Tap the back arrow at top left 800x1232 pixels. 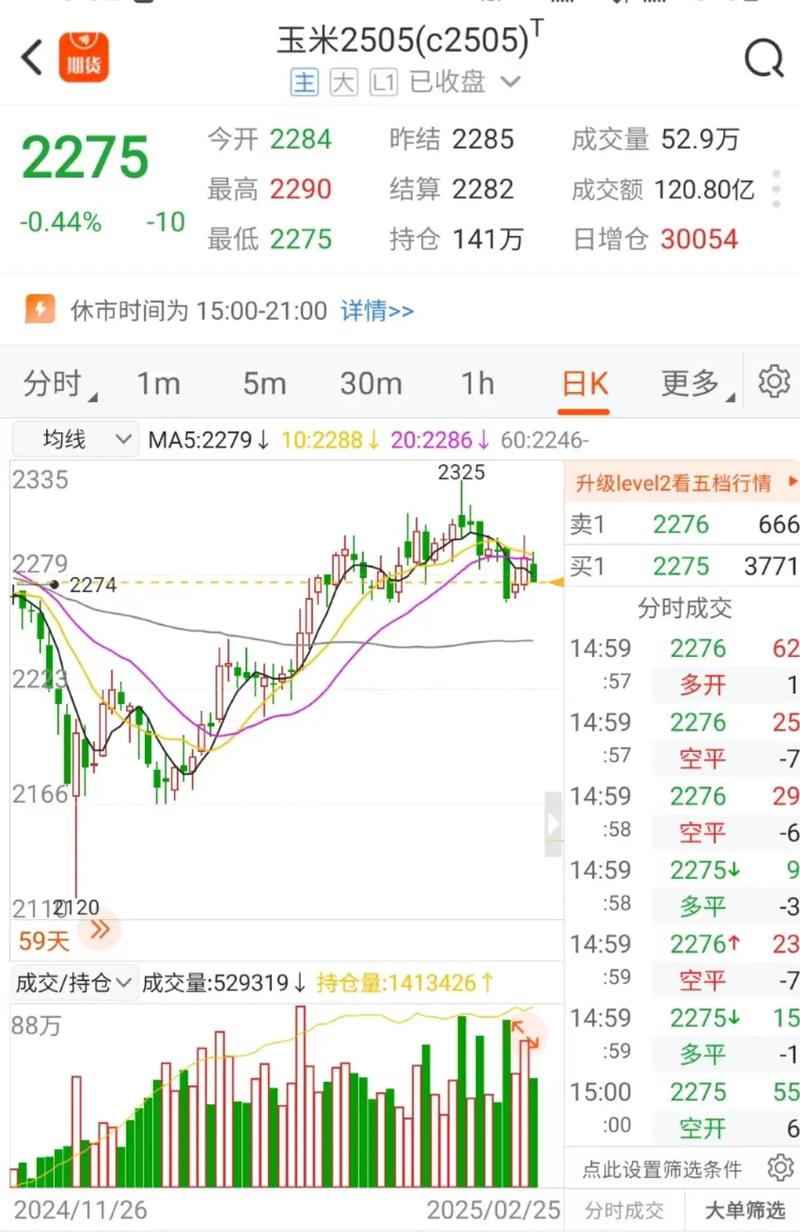click(28, 57)
